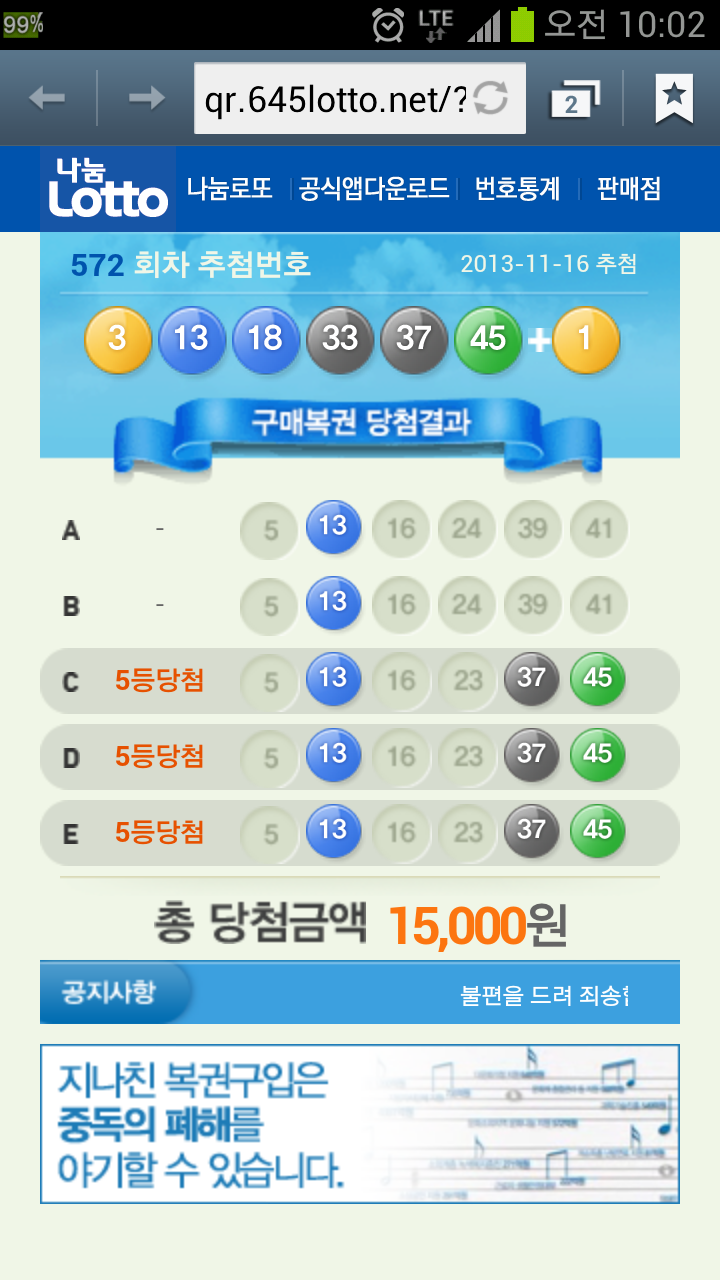The width and height of the screenshot is (720, 1280).
Task: Open the browser bookmarks
Action: point(674,98)
